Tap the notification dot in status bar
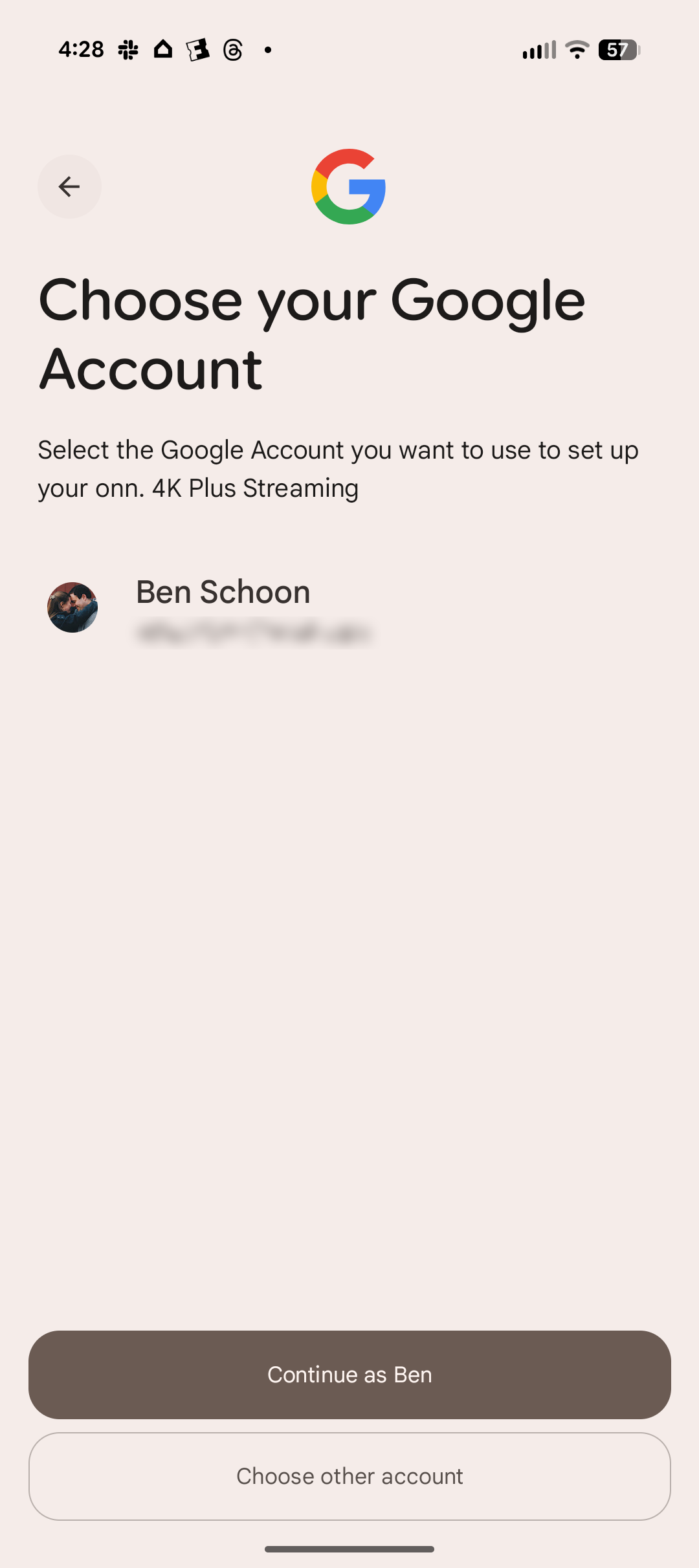The width and height of the screenshot is (699, 1568). (x=268, y=50)
